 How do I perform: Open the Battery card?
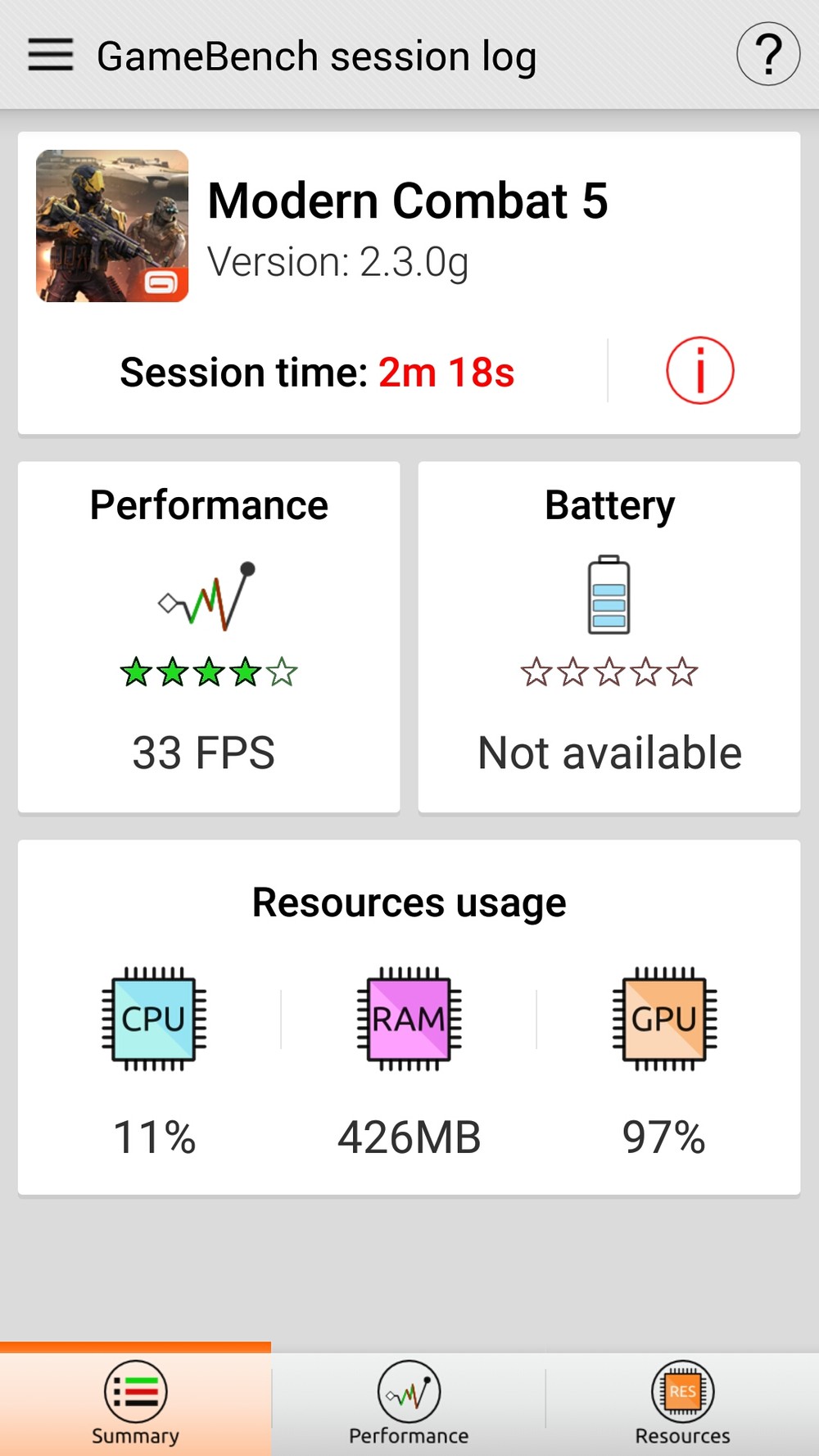609,637
